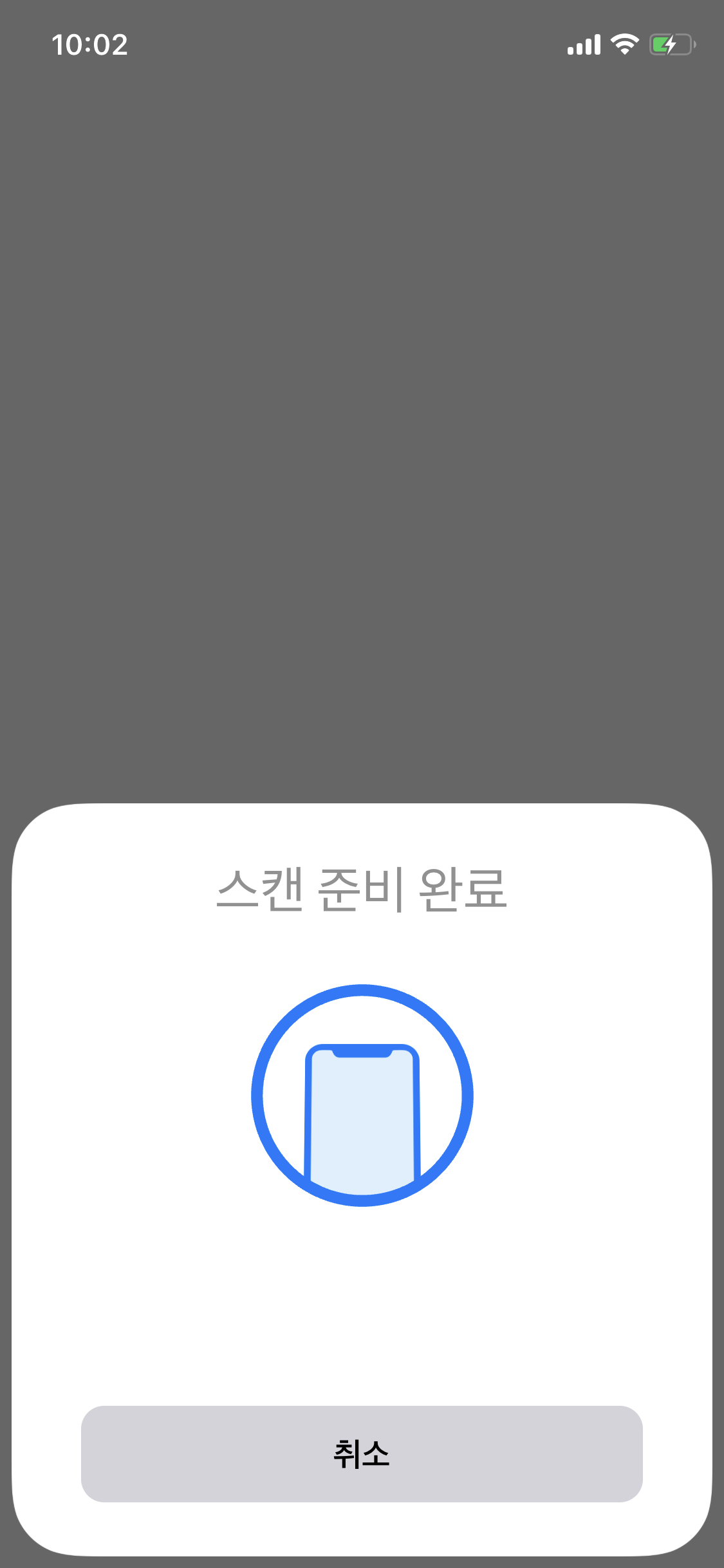Viewport: 724px width, 1568px height.
Task: Tap the clock showing 10:02
Action: [90, 44]
